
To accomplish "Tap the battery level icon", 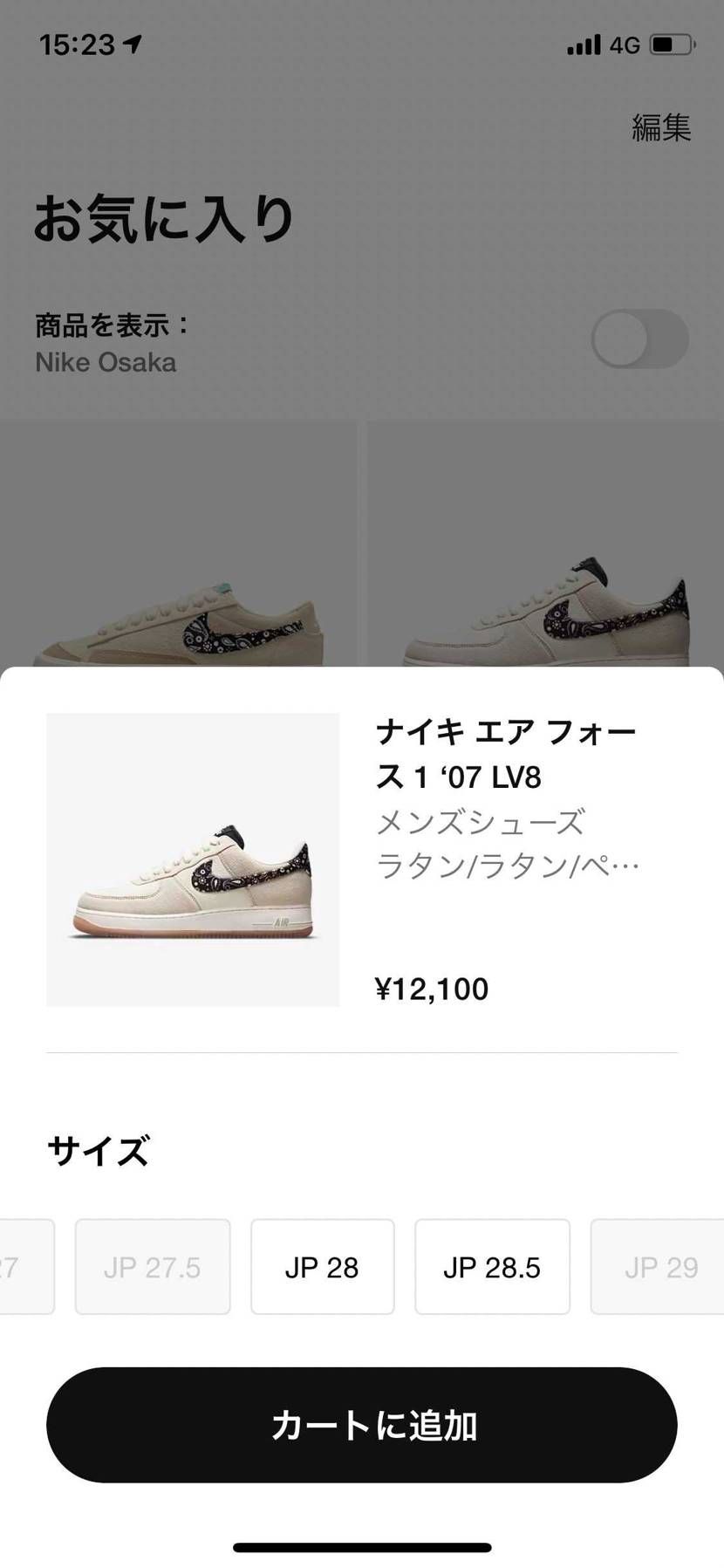I will pos(667,42).
